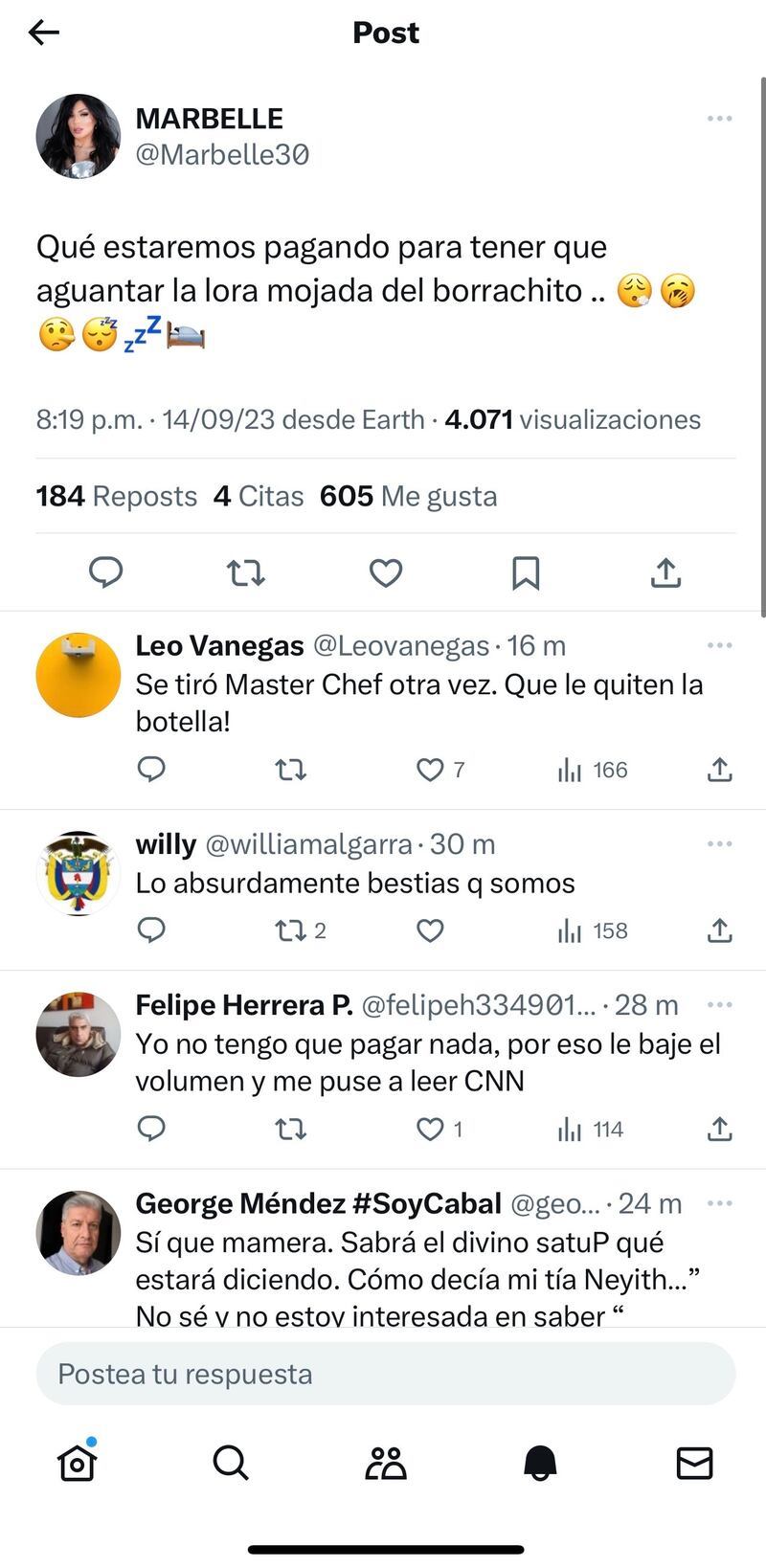
Task: Open notifications with the bell icon
Action: click(x=540, y=1463)
